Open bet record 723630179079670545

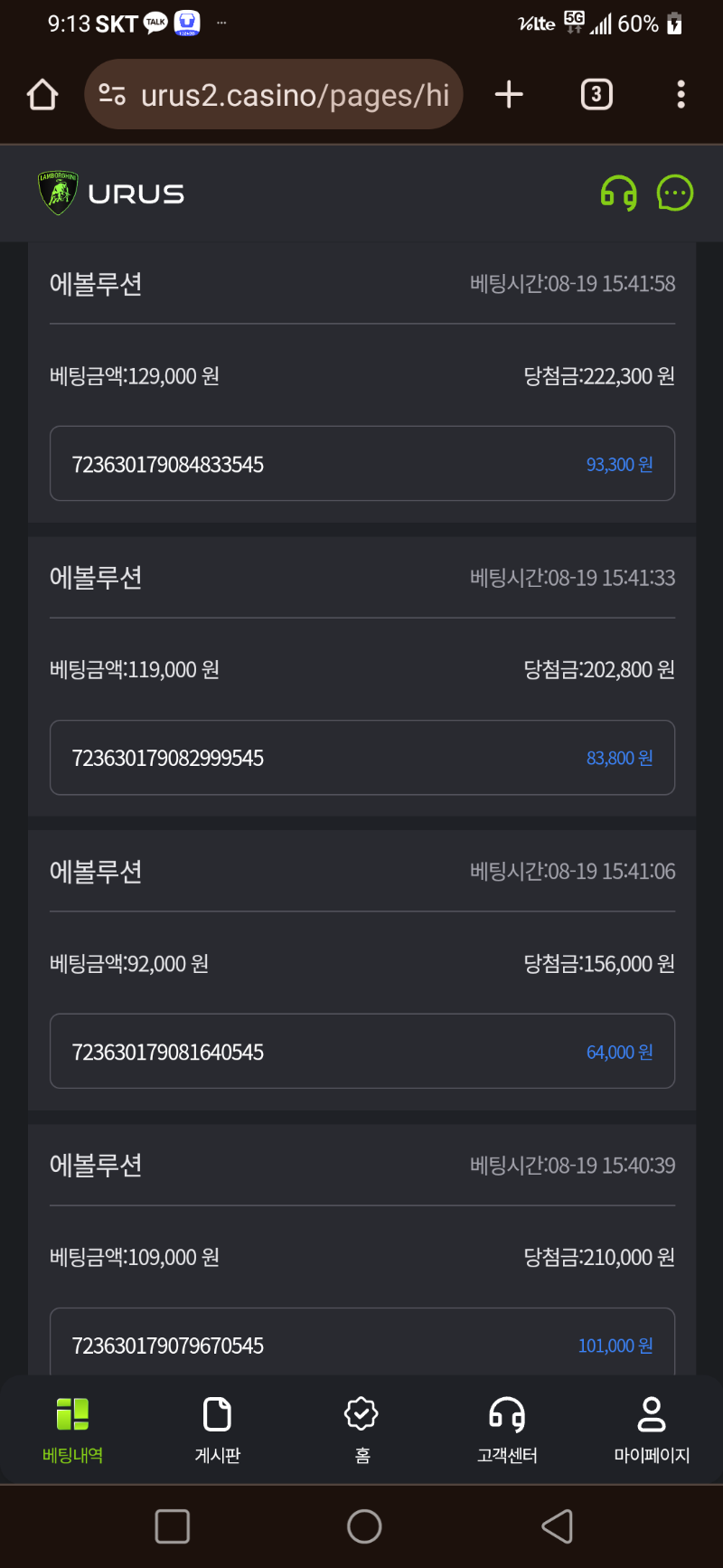pyautogui.click(x=362, y=1345)
